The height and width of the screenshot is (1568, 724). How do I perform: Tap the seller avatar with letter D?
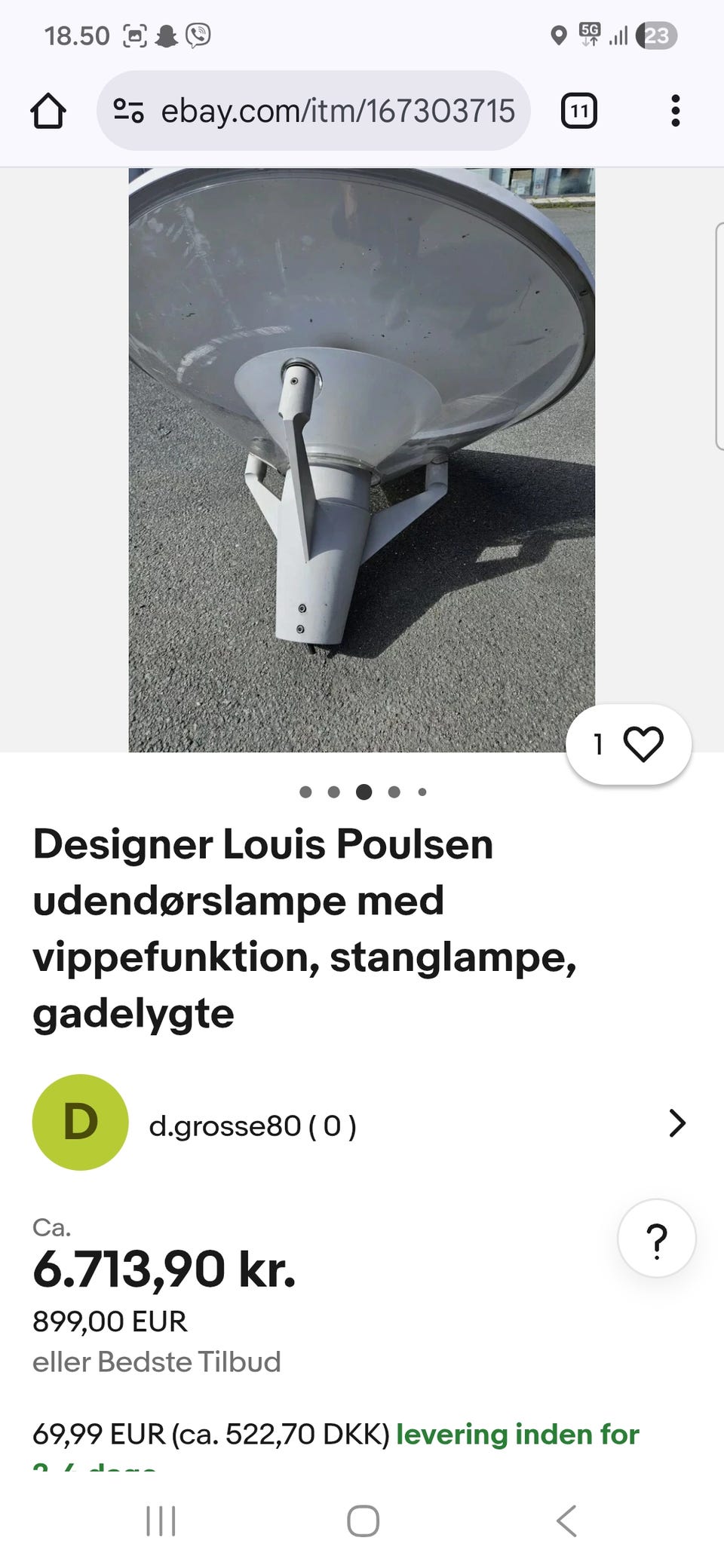[x=79, y=1125]
